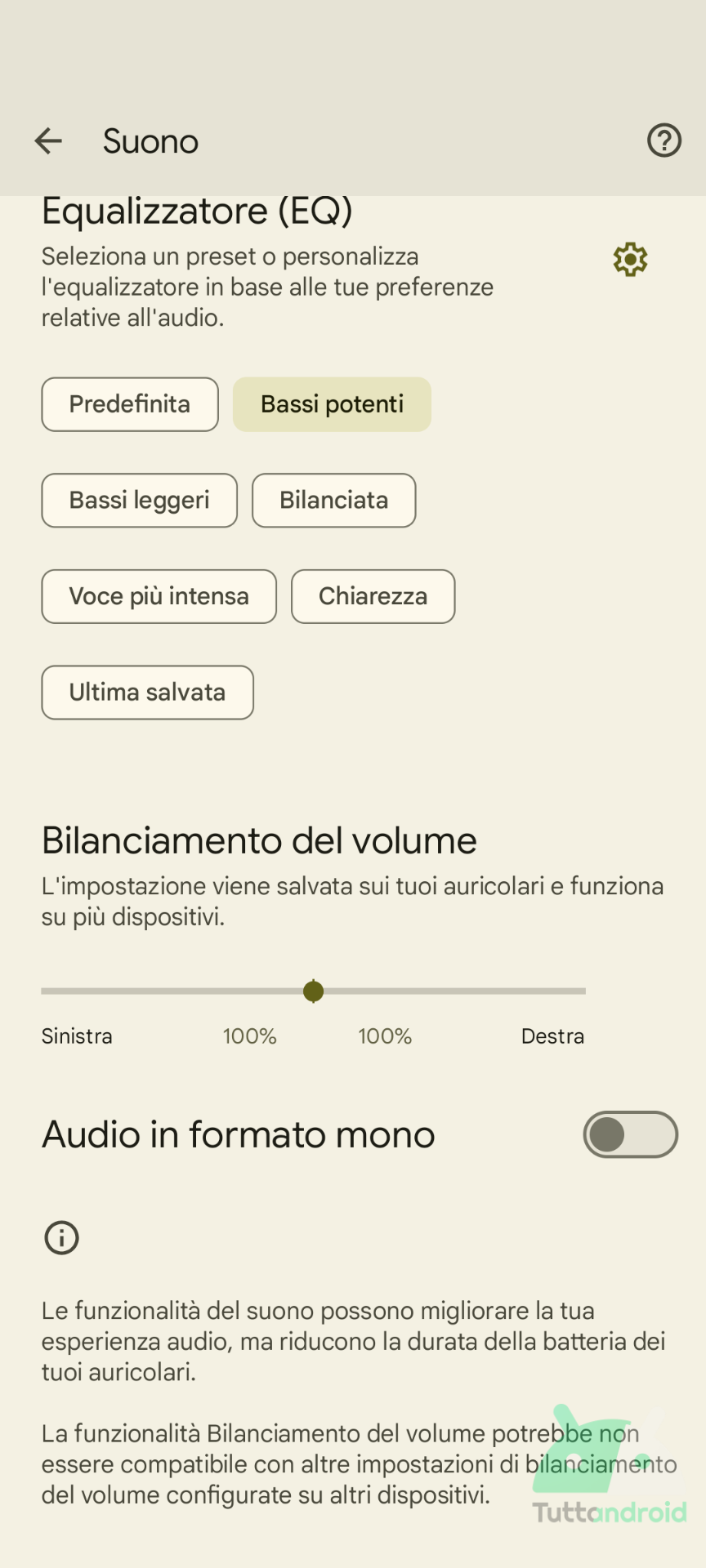Viewport: 706px width, 1568px height.
Task: Apply the Bilanciata preset
Action: click(x=333, y=501)
